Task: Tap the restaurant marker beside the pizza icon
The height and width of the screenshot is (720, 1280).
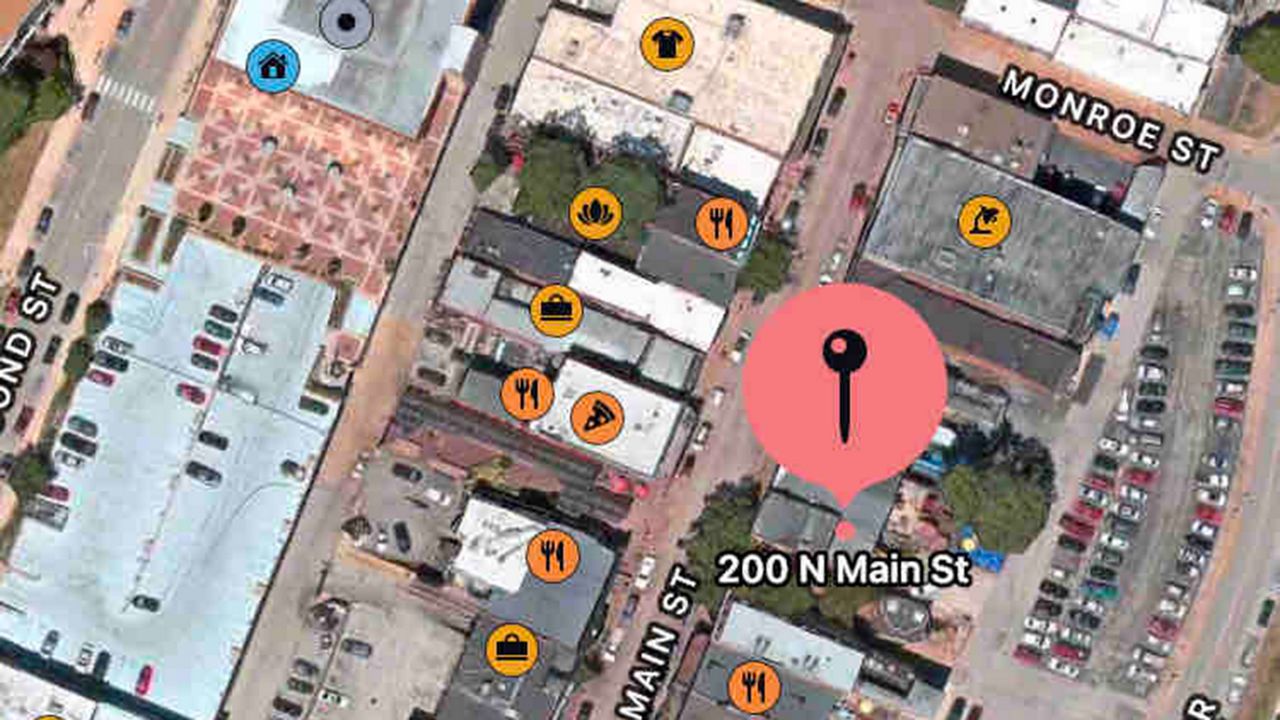Action: pyautogui.click(x=527, y=394)
